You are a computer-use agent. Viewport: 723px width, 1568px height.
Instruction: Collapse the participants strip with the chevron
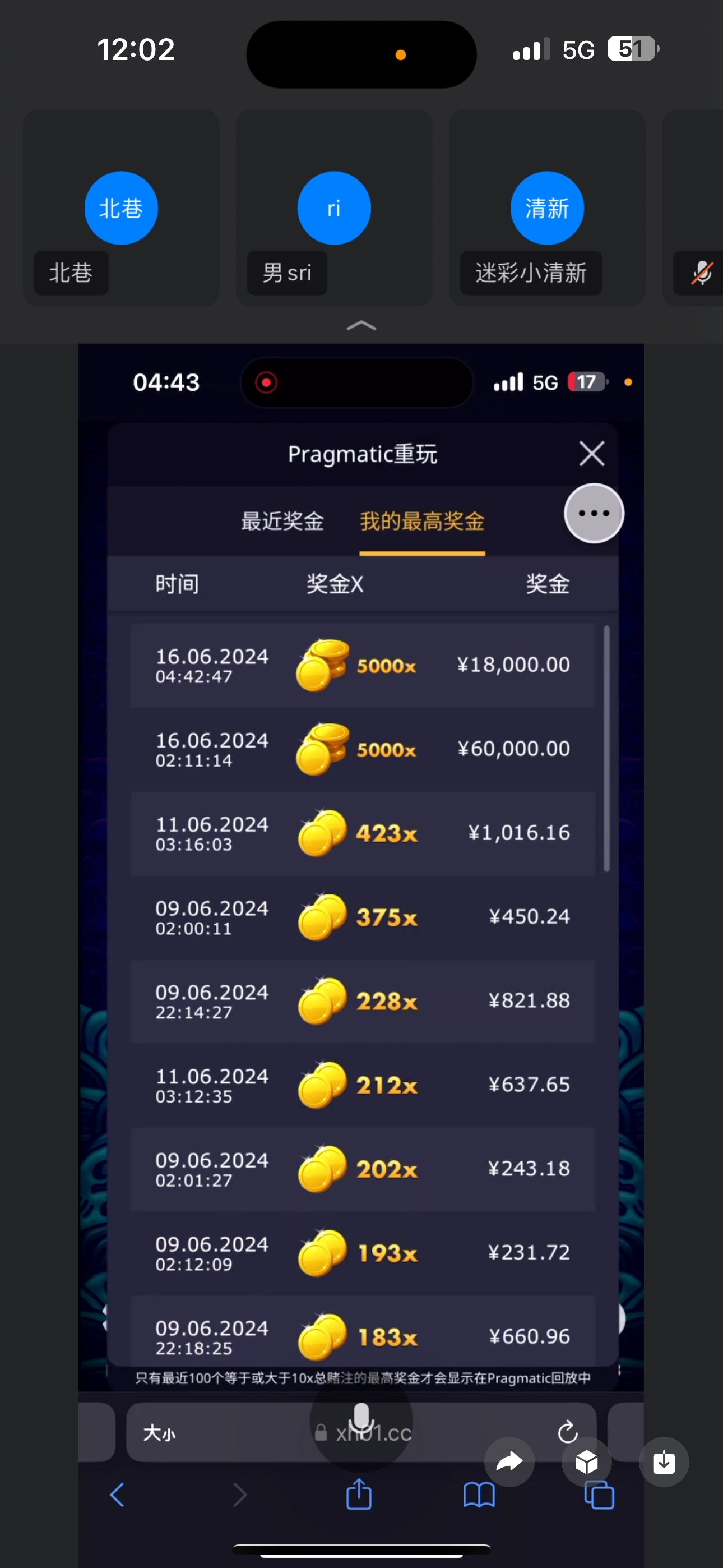coord(361,326)
